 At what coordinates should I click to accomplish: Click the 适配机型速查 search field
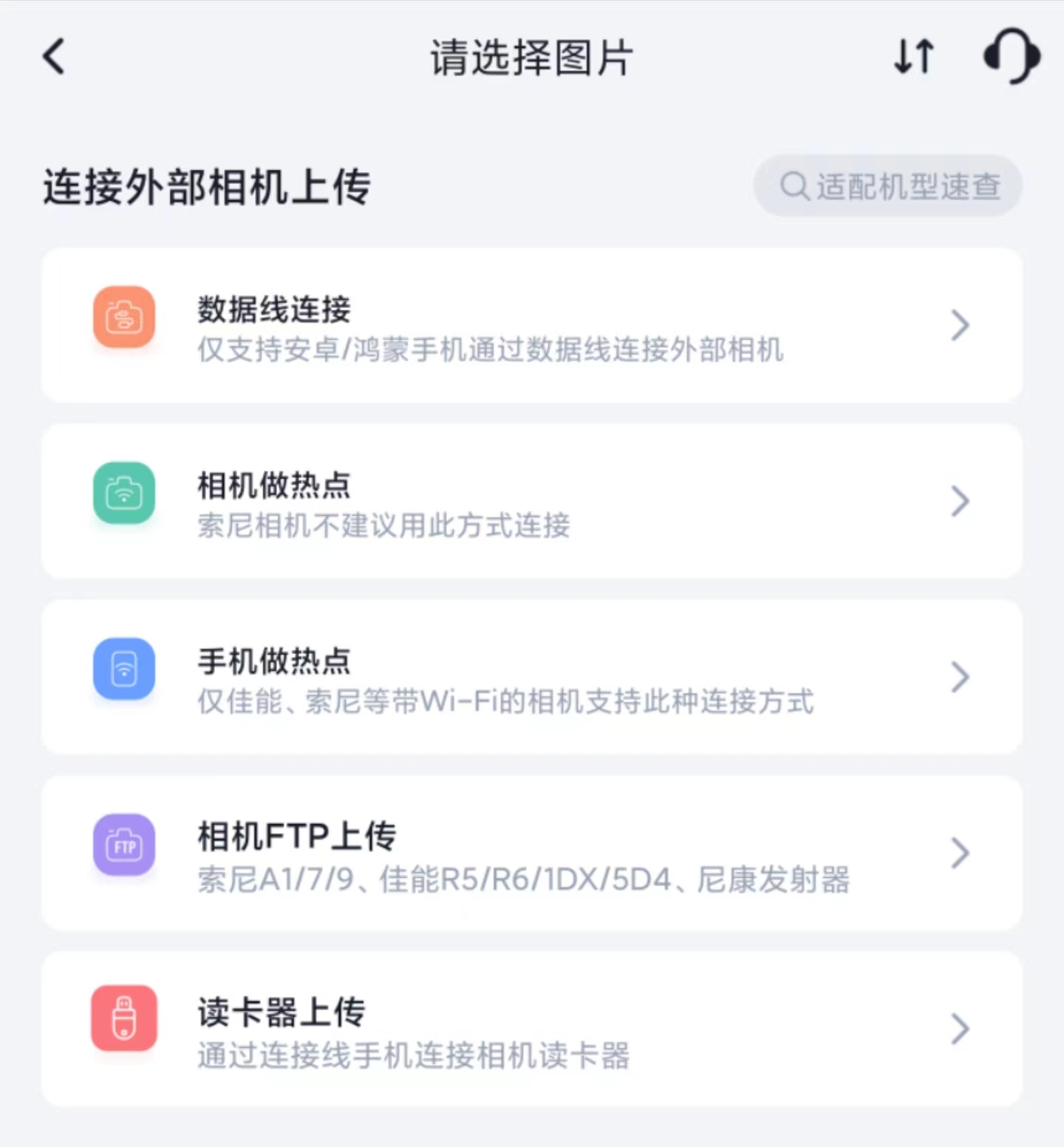pos(886,186)
